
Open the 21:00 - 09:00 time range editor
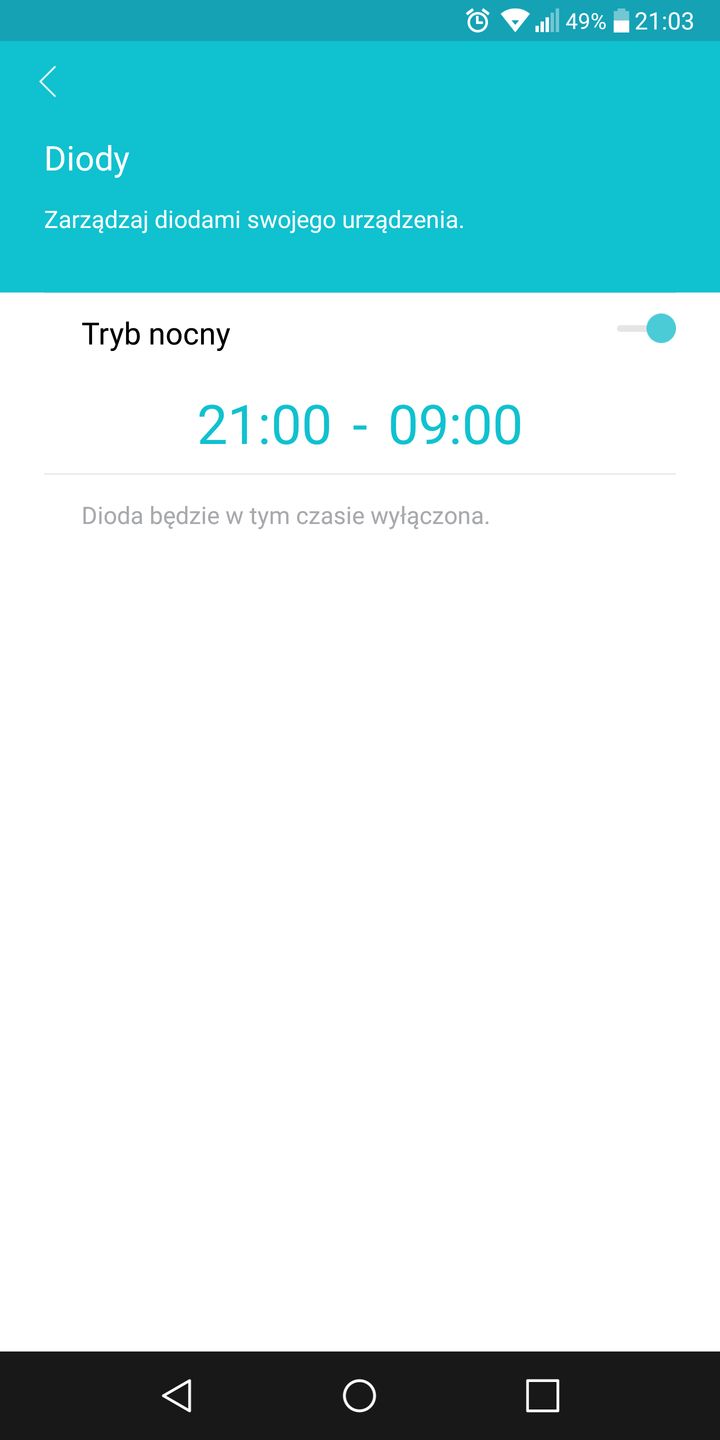pyautogui.click(x=360, y=424)
